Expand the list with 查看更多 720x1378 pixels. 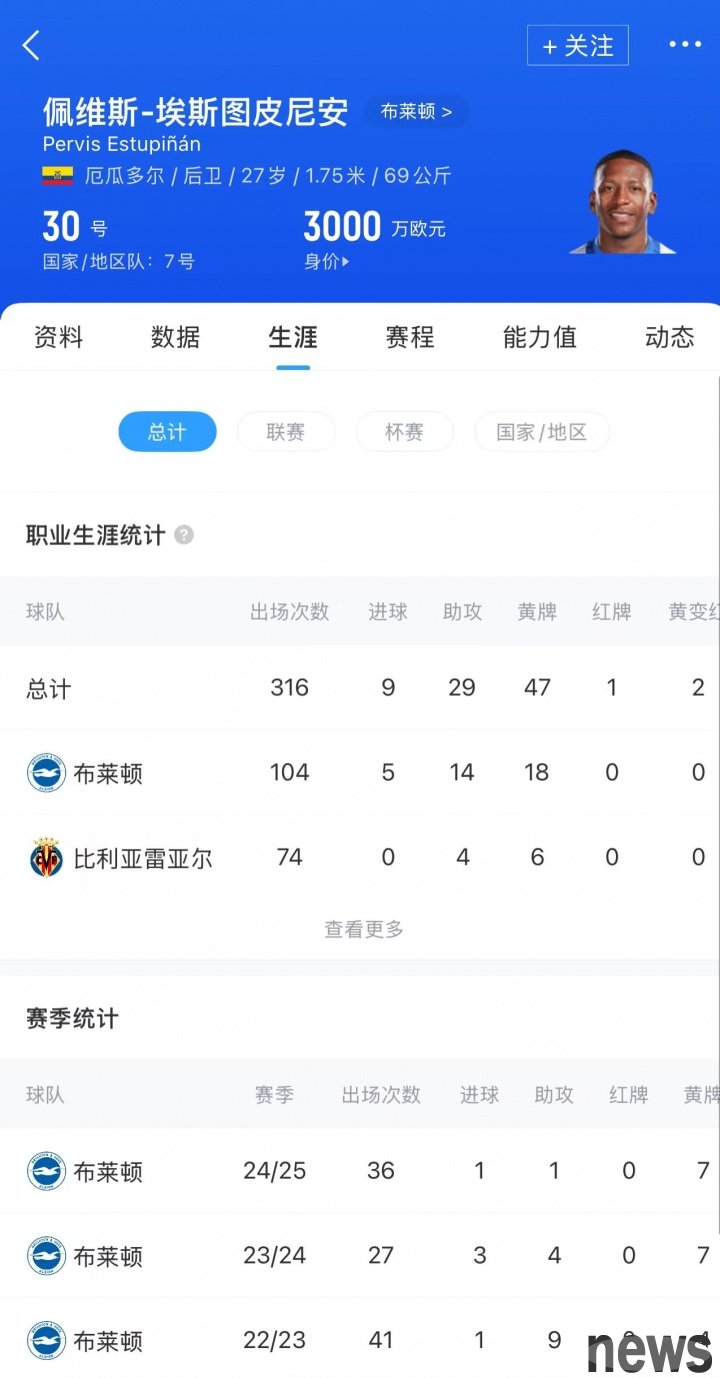(x=364, y=930)
